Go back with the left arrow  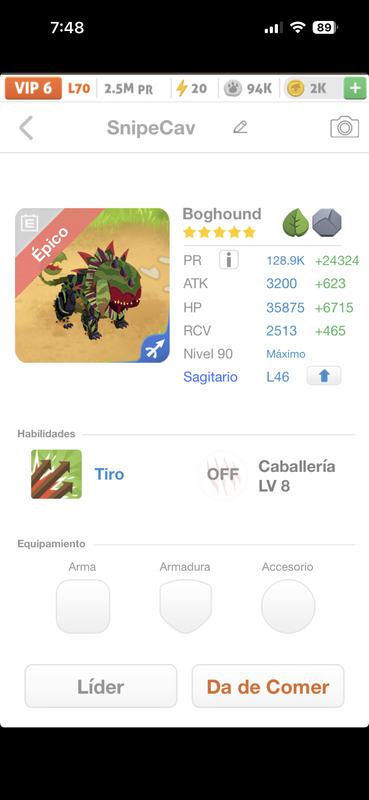click(x=26, y=128)
